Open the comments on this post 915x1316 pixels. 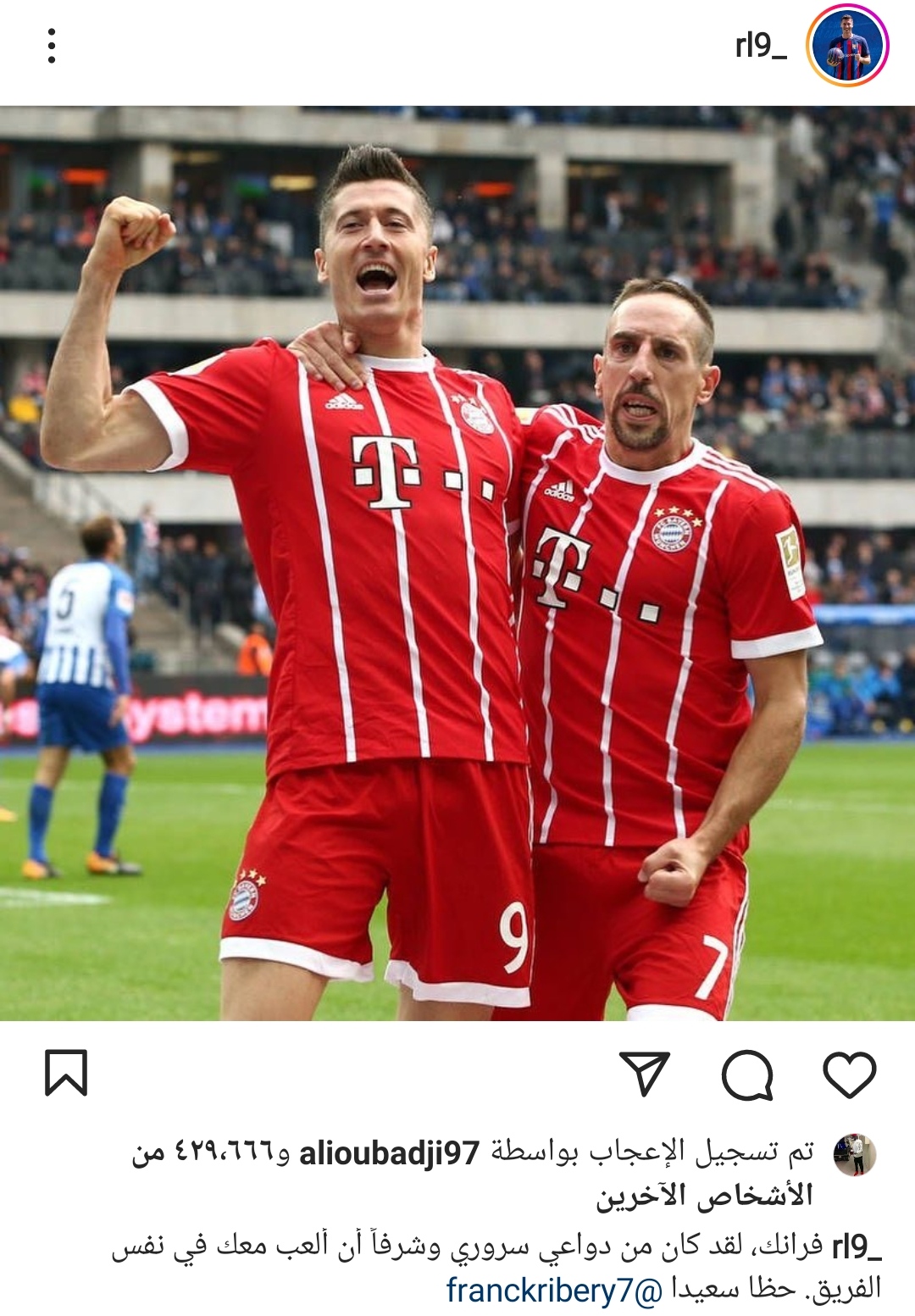pos(747,1074)
